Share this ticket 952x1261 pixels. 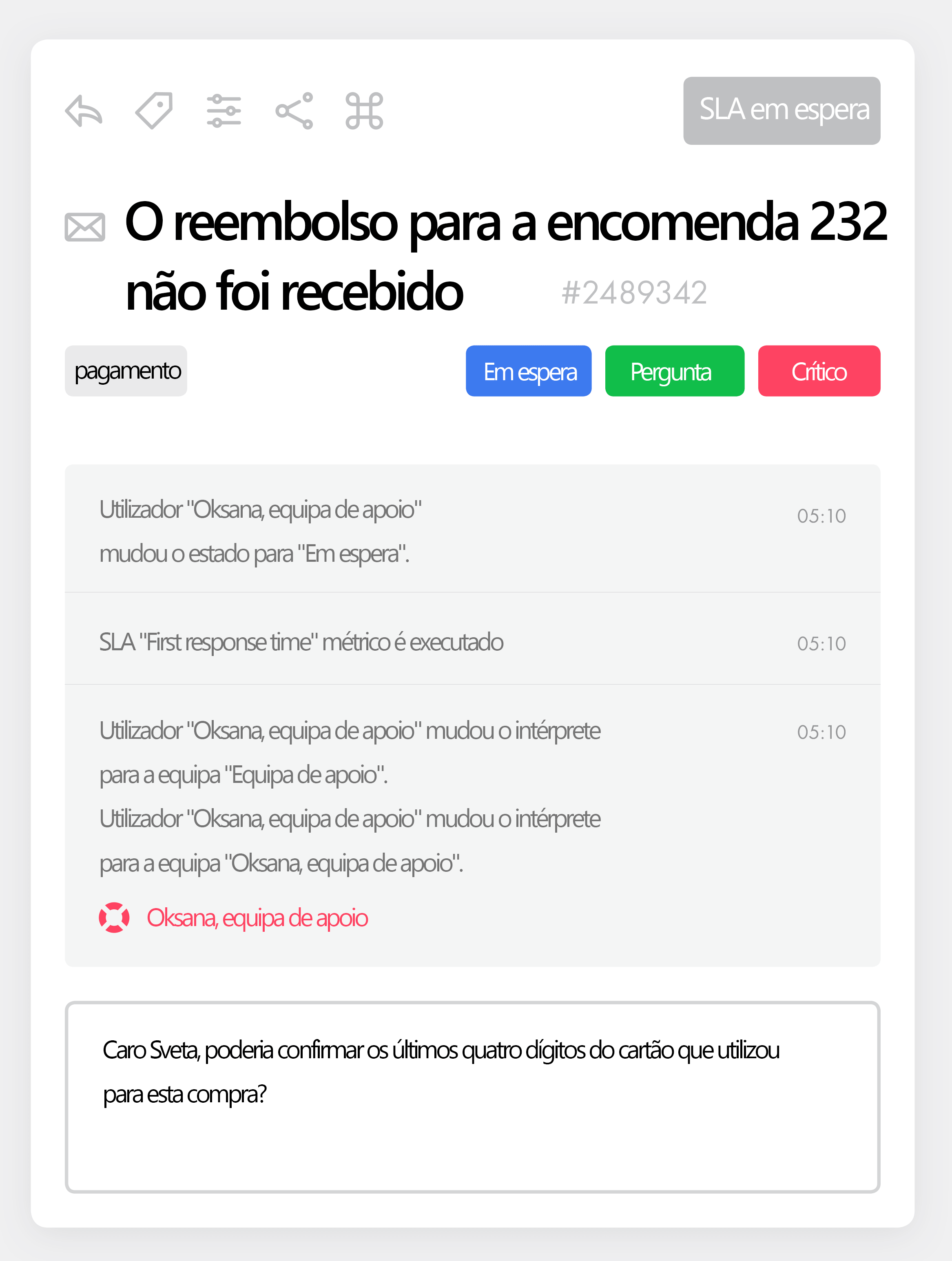pyautogui.click(x=294, y=111)
